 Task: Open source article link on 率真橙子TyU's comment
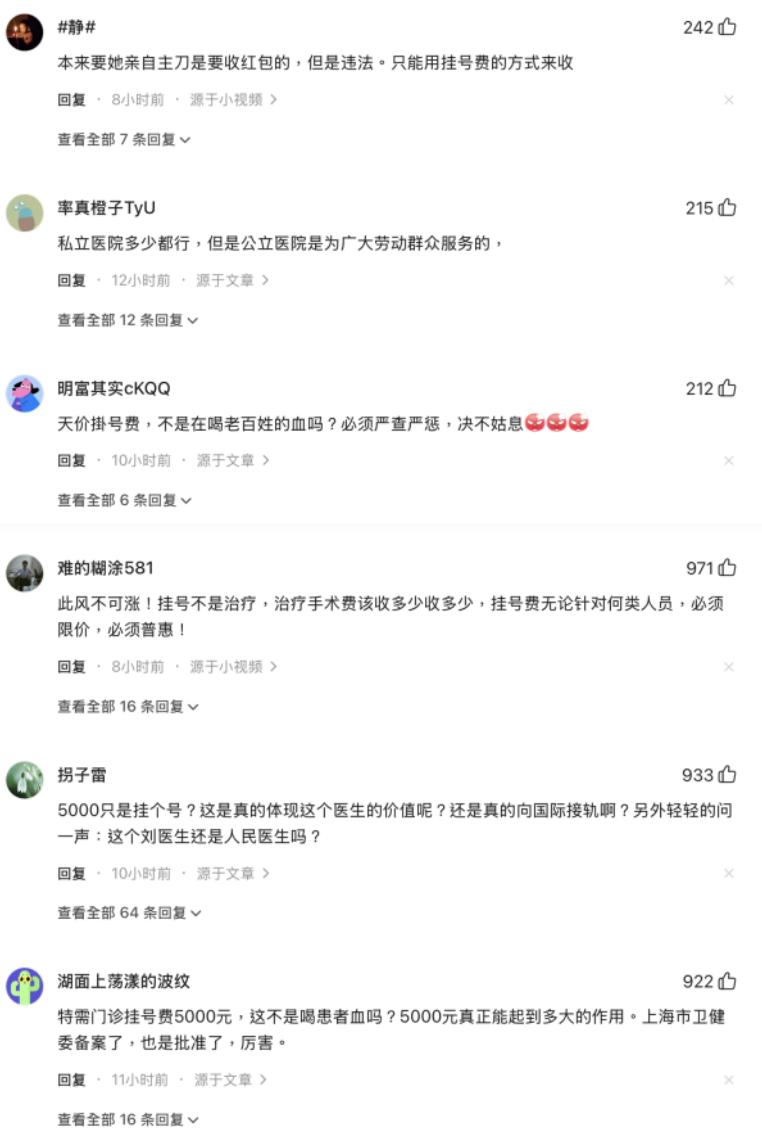tap(232, 281)
